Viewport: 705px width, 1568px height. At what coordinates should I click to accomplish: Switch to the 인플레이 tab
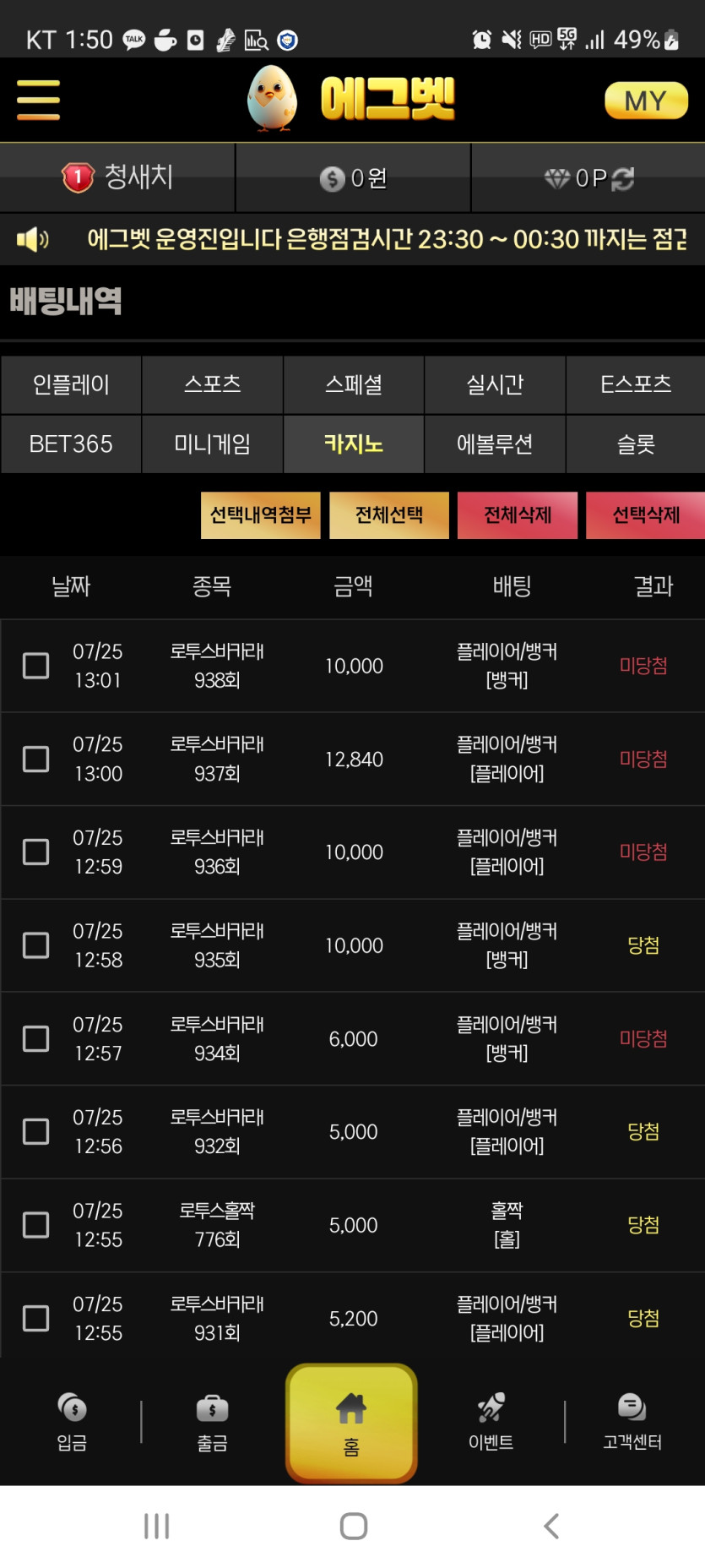click(x=71, y=384)
